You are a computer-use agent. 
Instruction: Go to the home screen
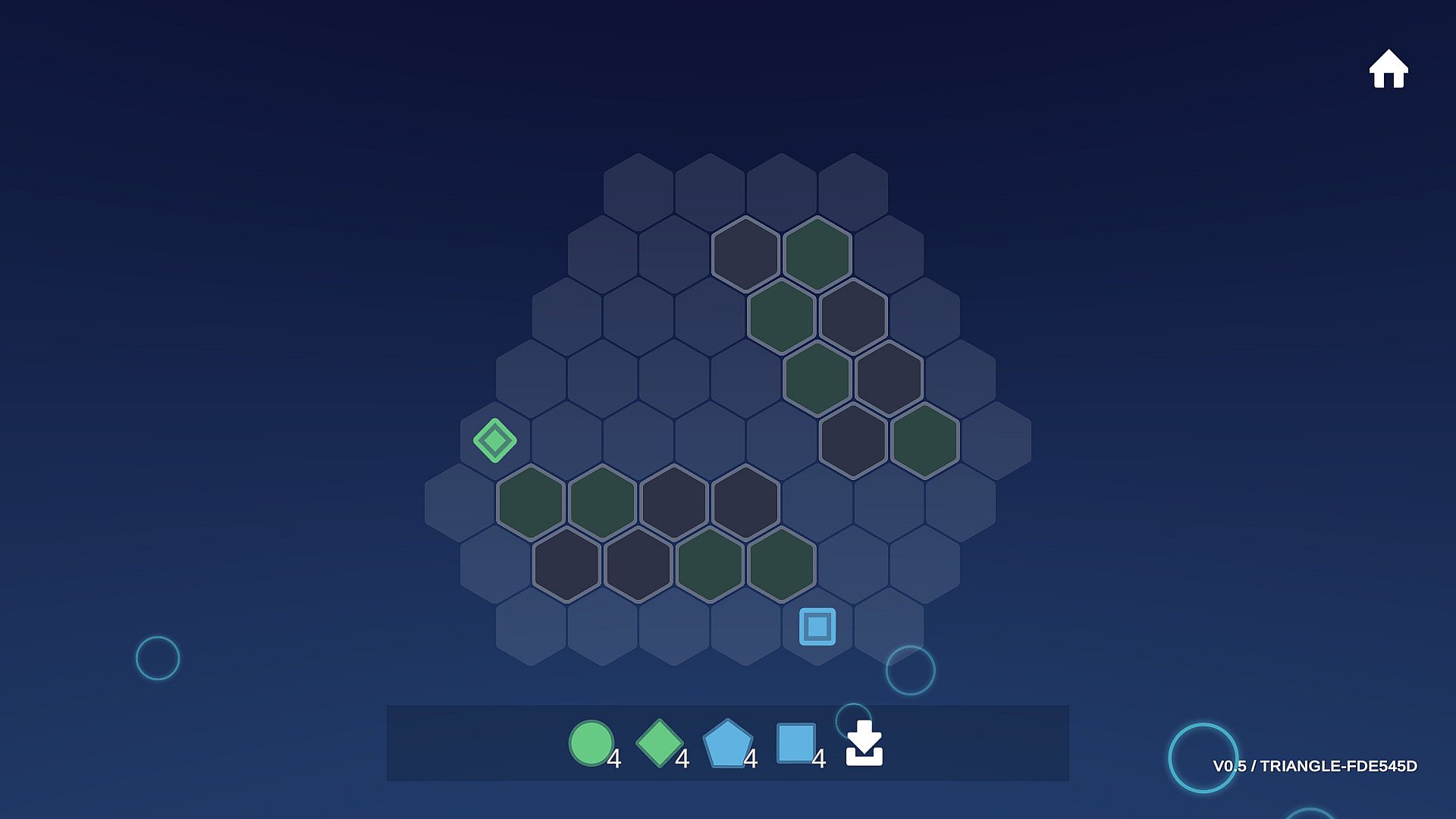[x=1388, y=69]
